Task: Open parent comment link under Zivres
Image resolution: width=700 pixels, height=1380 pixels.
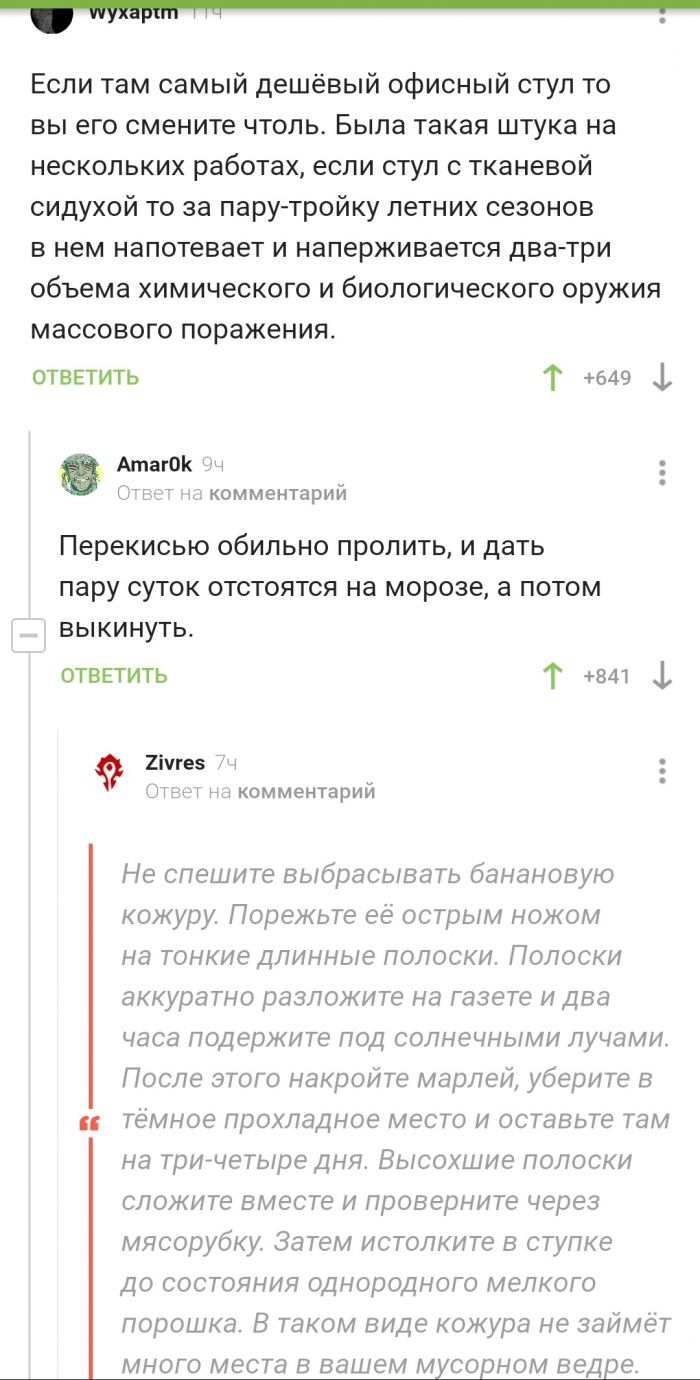Action: click(306, 791)
